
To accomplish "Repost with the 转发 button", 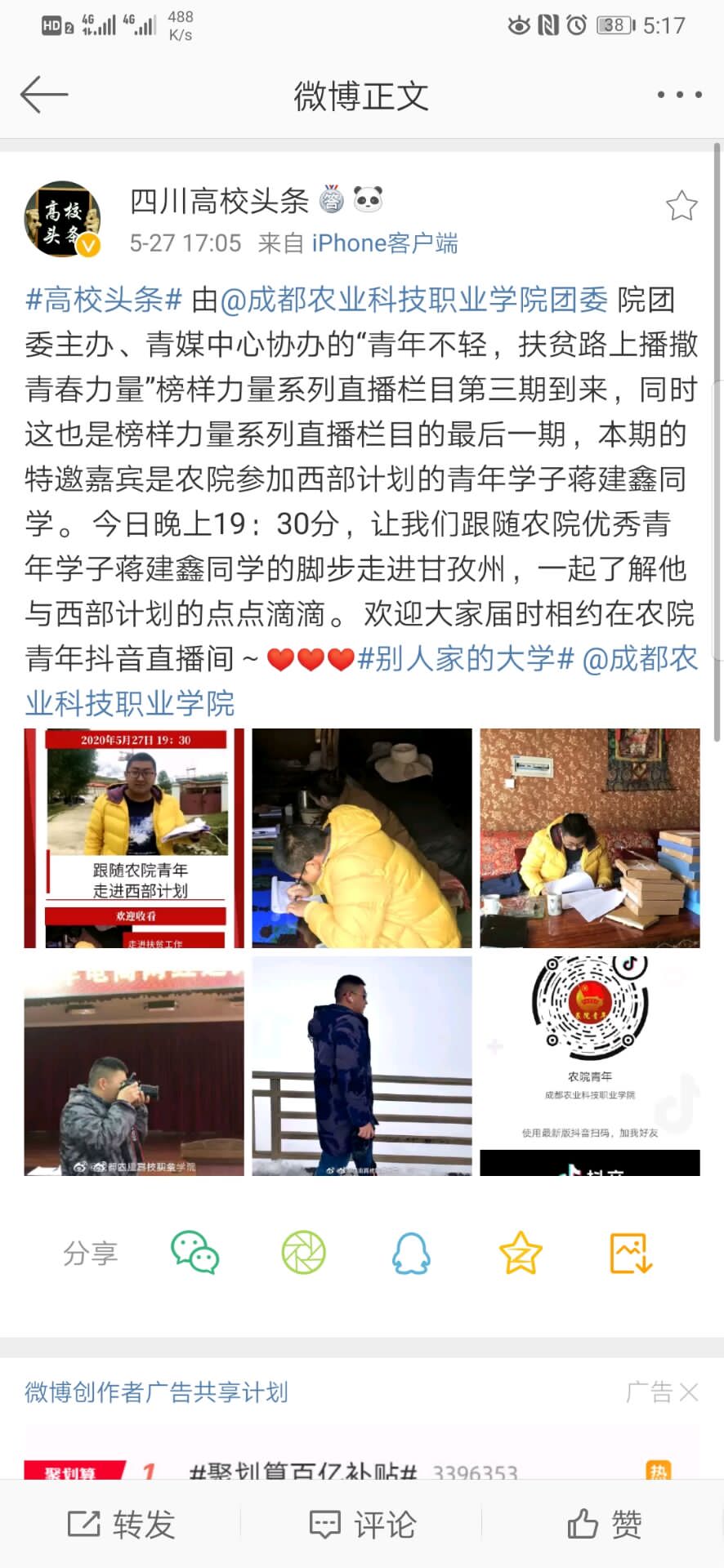I will 122,1524.
